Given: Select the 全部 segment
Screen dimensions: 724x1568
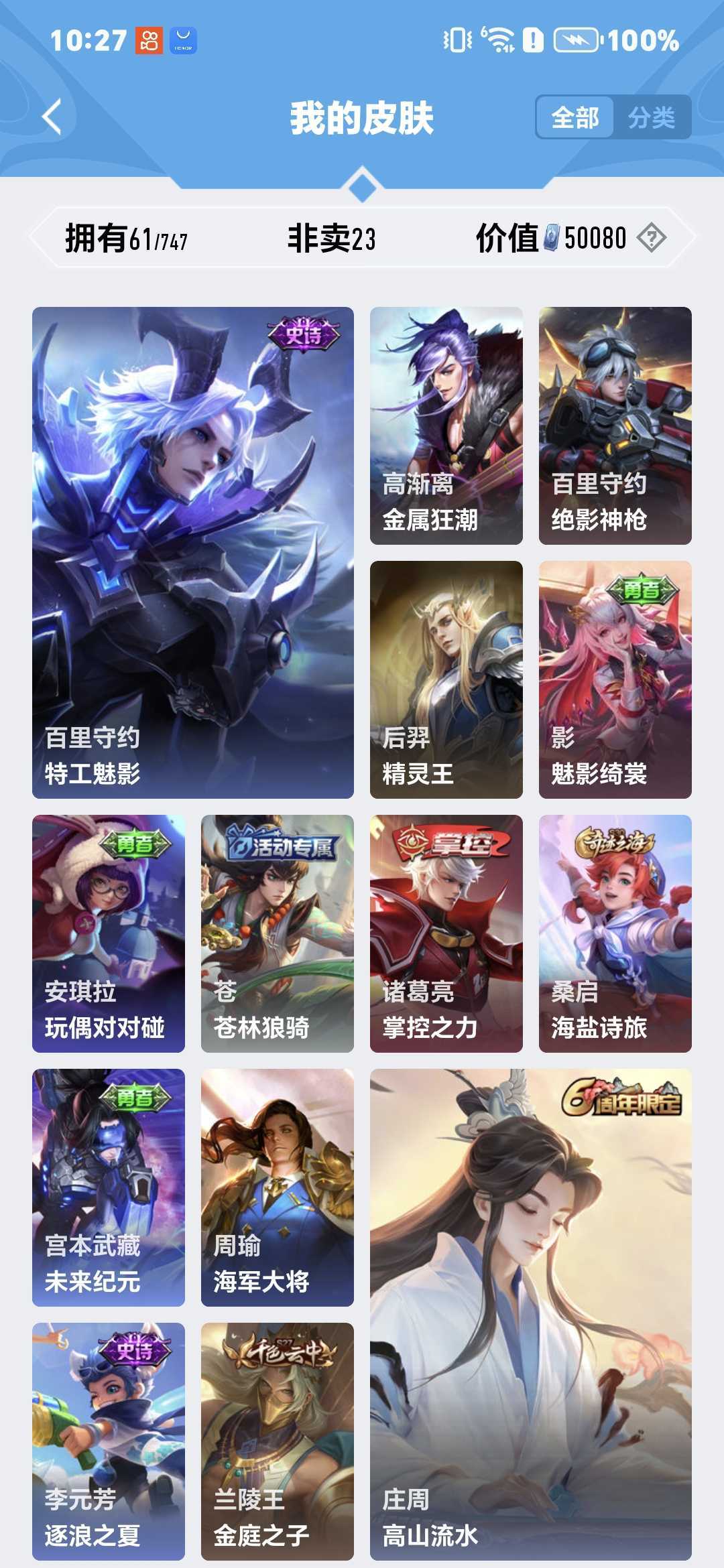Looking at the screenshot, I should [575, 118].
